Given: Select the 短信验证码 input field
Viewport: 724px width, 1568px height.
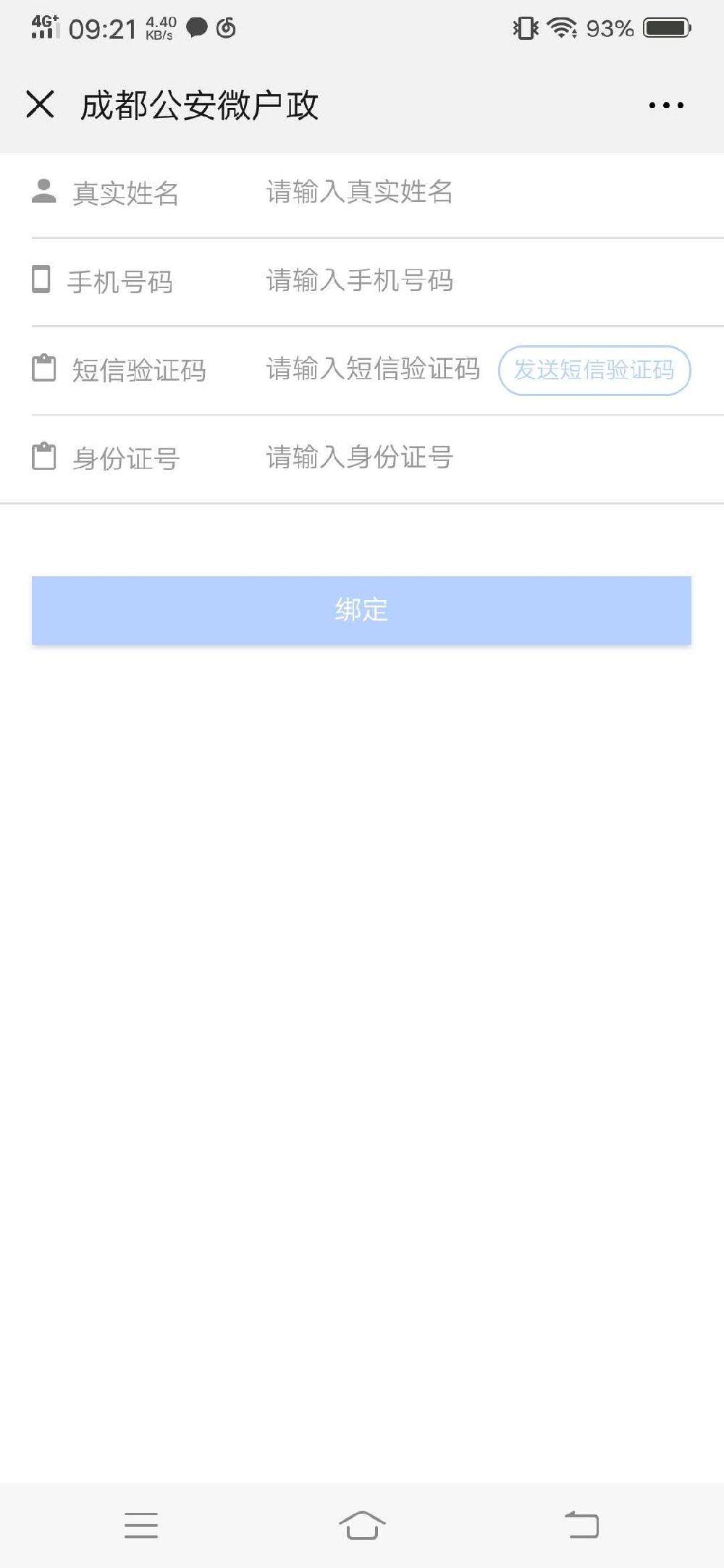Looking at the screenshot, I should (x=373, y=369).
